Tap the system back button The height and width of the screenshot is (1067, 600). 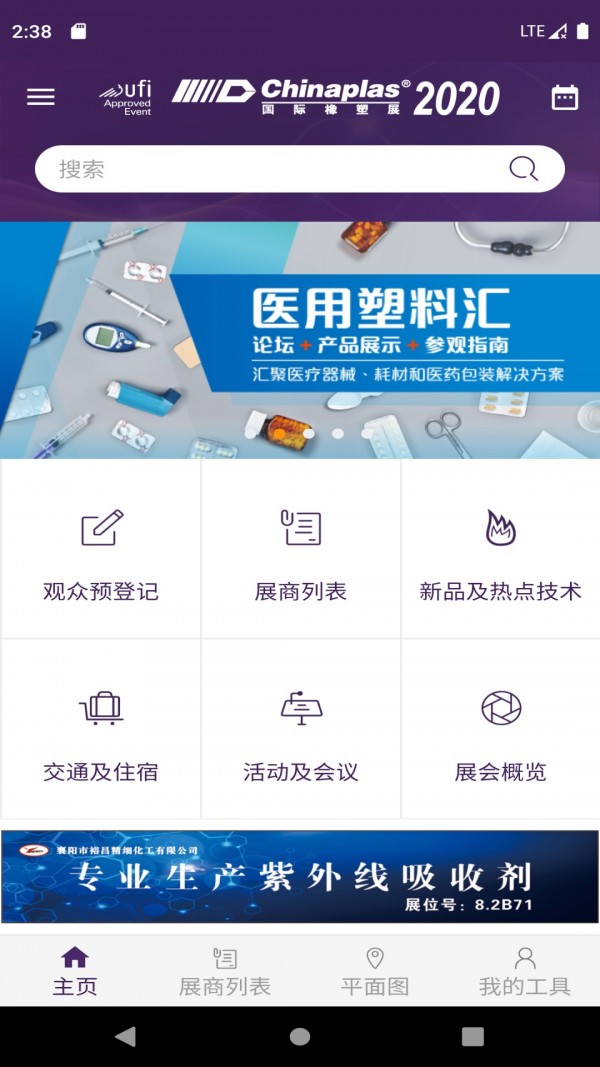126,1036
